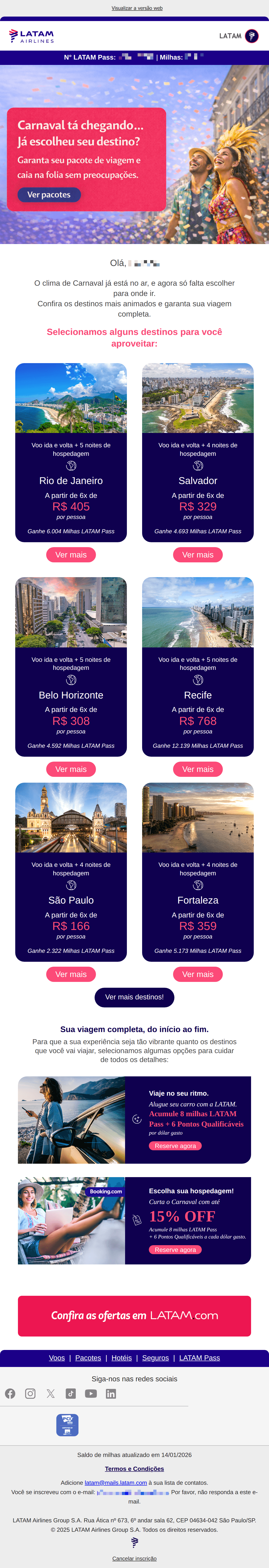Screen dimensions: 269x1568
Task: Open the Confira as ofertas em LATAM.com banner
Action: 134,1316
